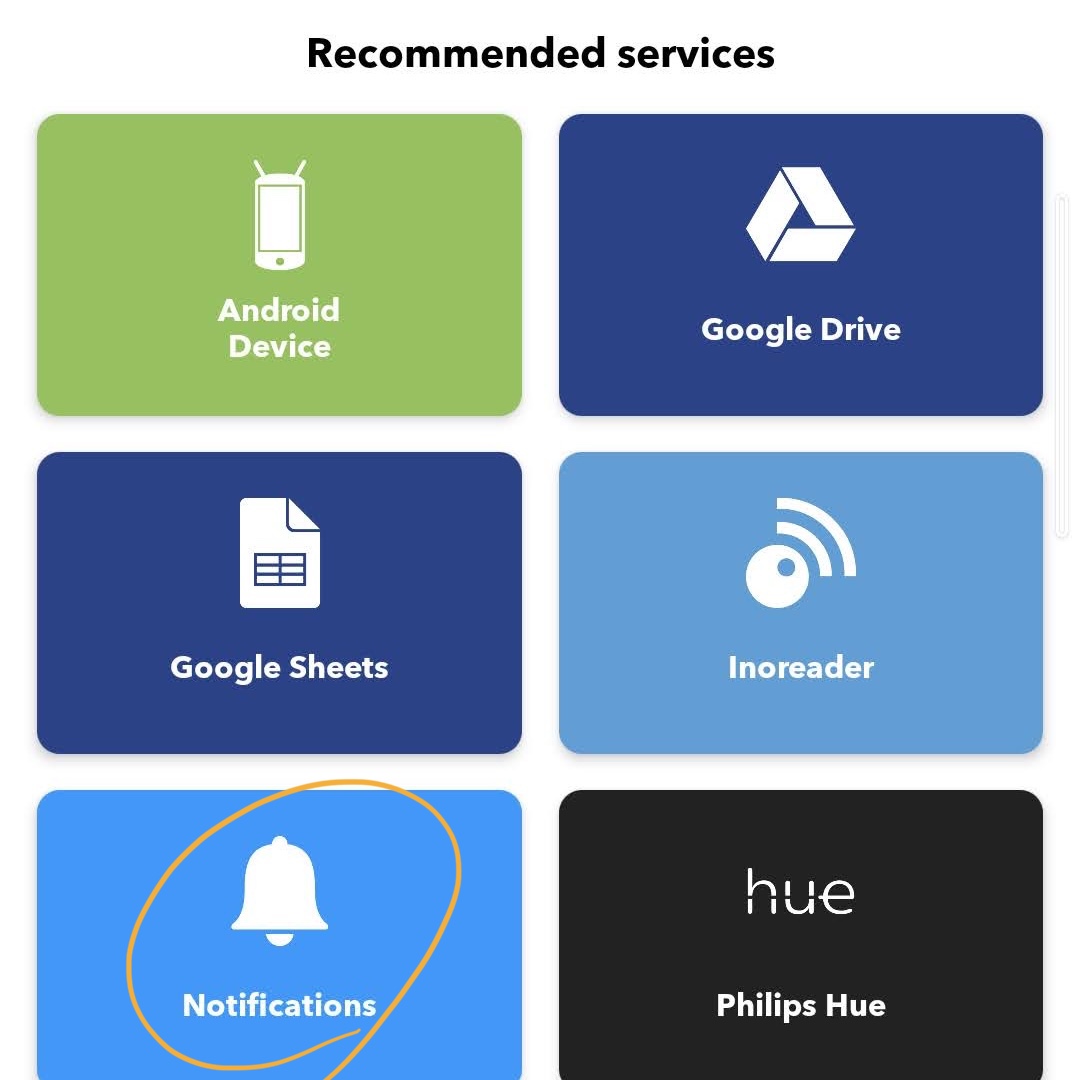Choose the Inoreader service
The image size is (1080, 1080).
coord(800,602)
